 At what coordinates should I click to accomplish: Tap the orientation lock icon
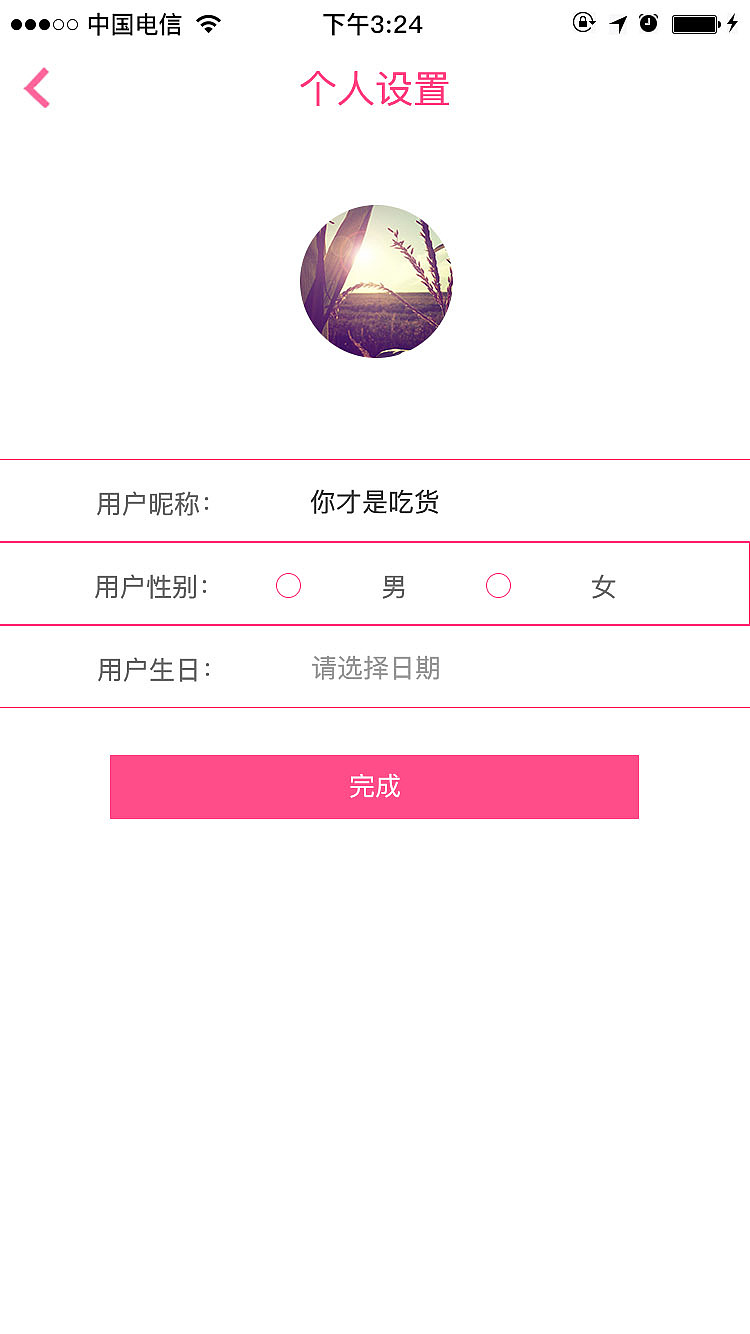coord(584,22)
